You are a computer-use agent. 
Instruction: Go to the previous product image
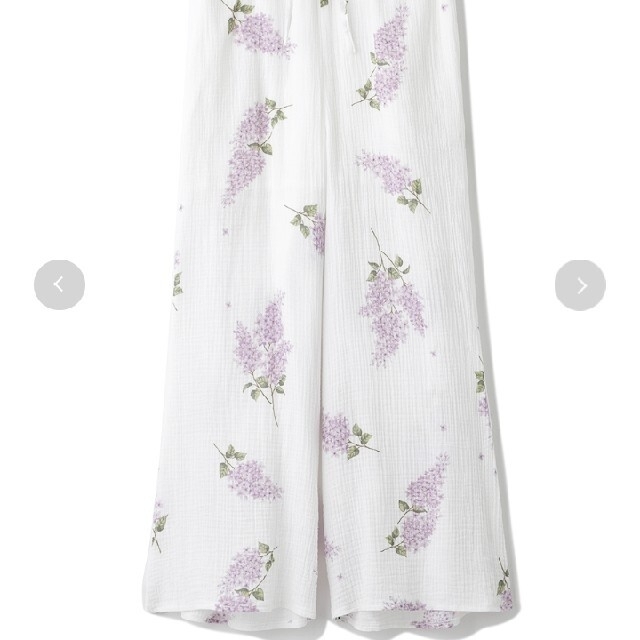pyautogui.click(x=59, y=285)
